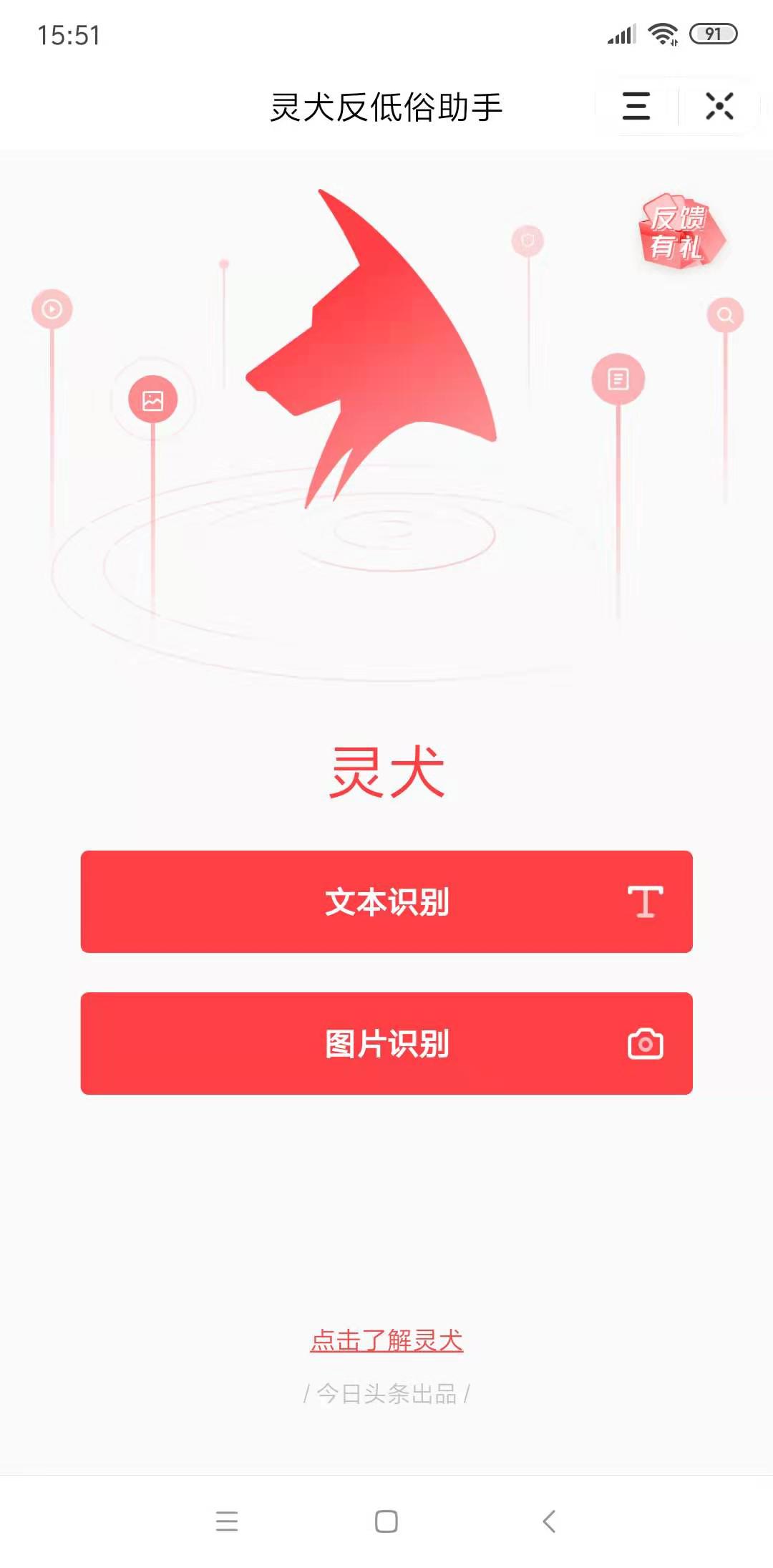Open the mini-program menu icon top right

pyautogui.click(x=636, y=106)
